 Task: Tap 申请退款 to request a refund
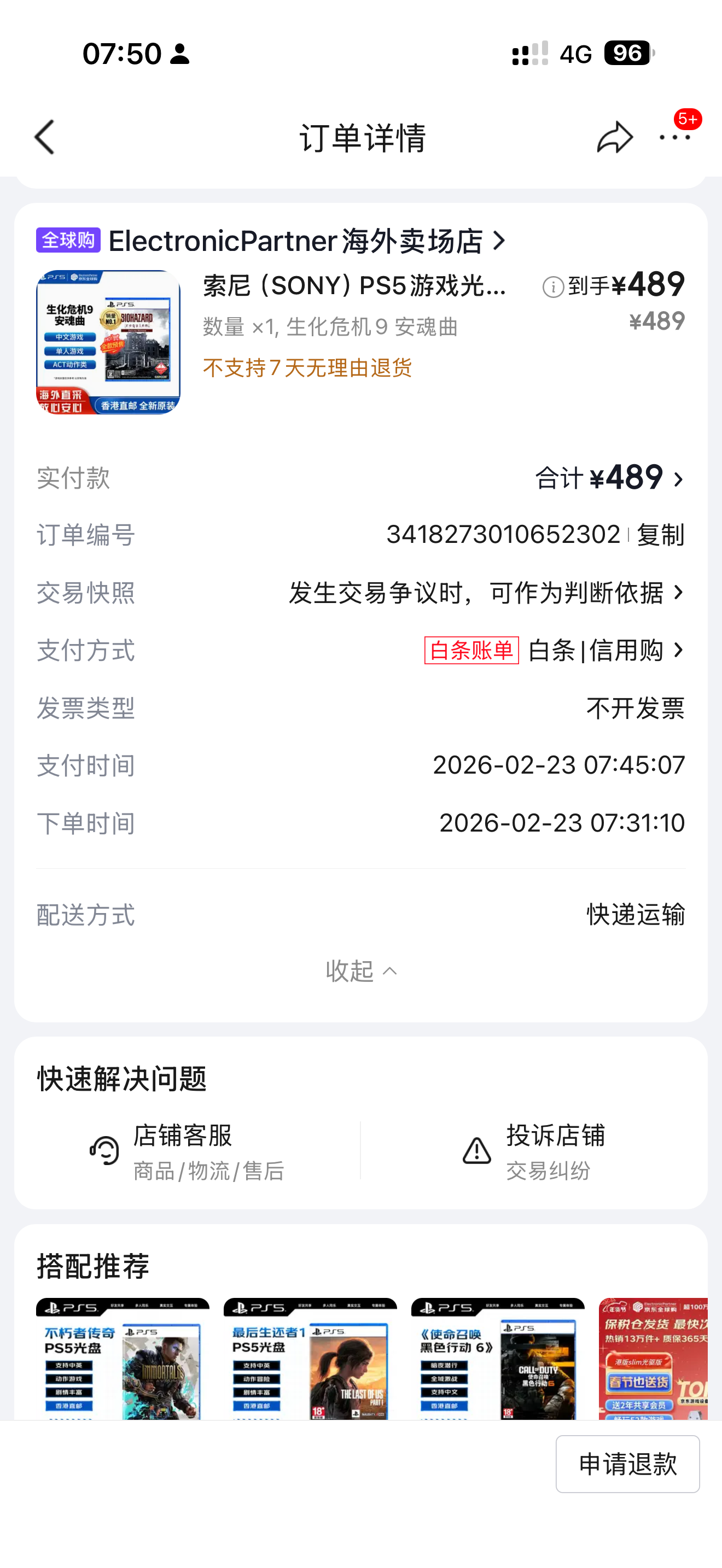[627, 1464]
